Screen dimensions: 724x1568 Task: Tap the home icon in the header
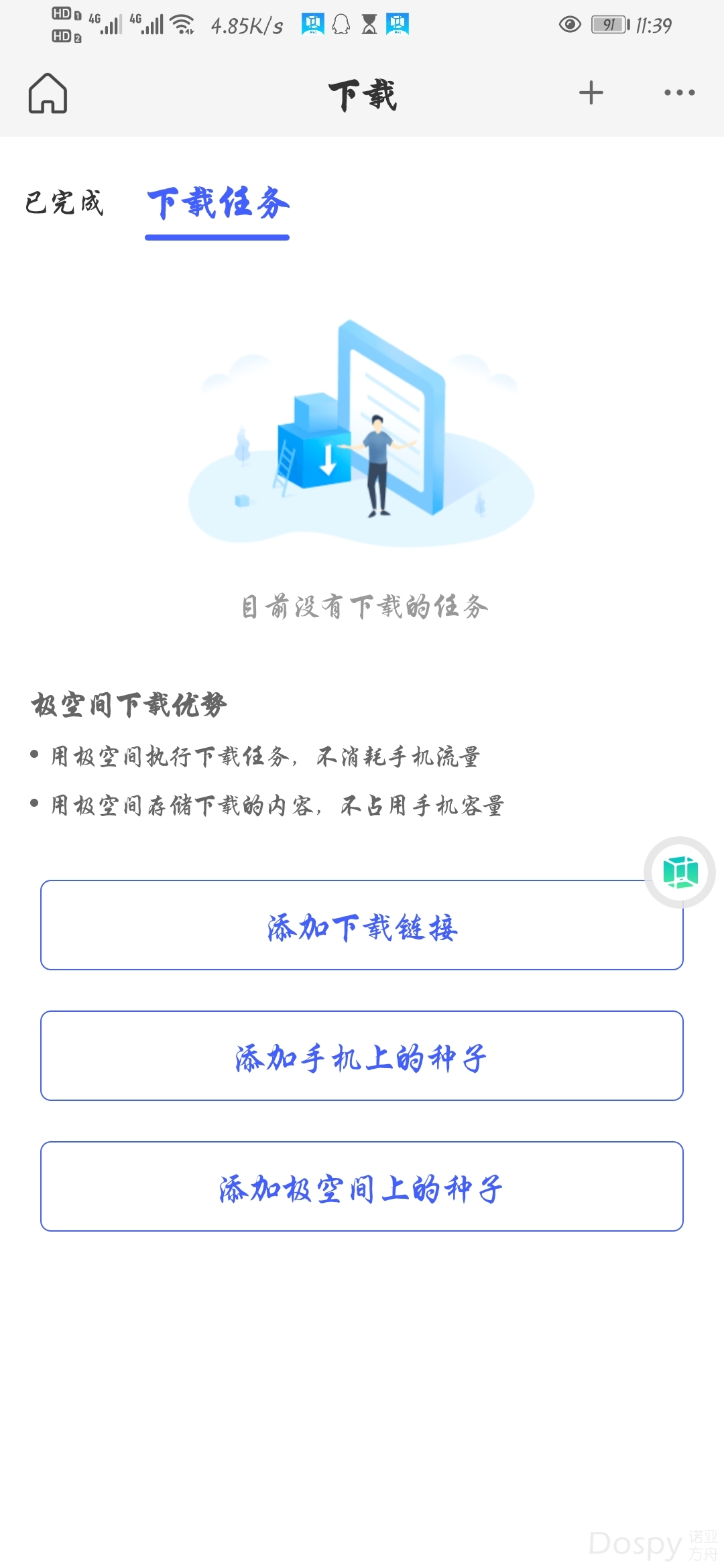48,92
